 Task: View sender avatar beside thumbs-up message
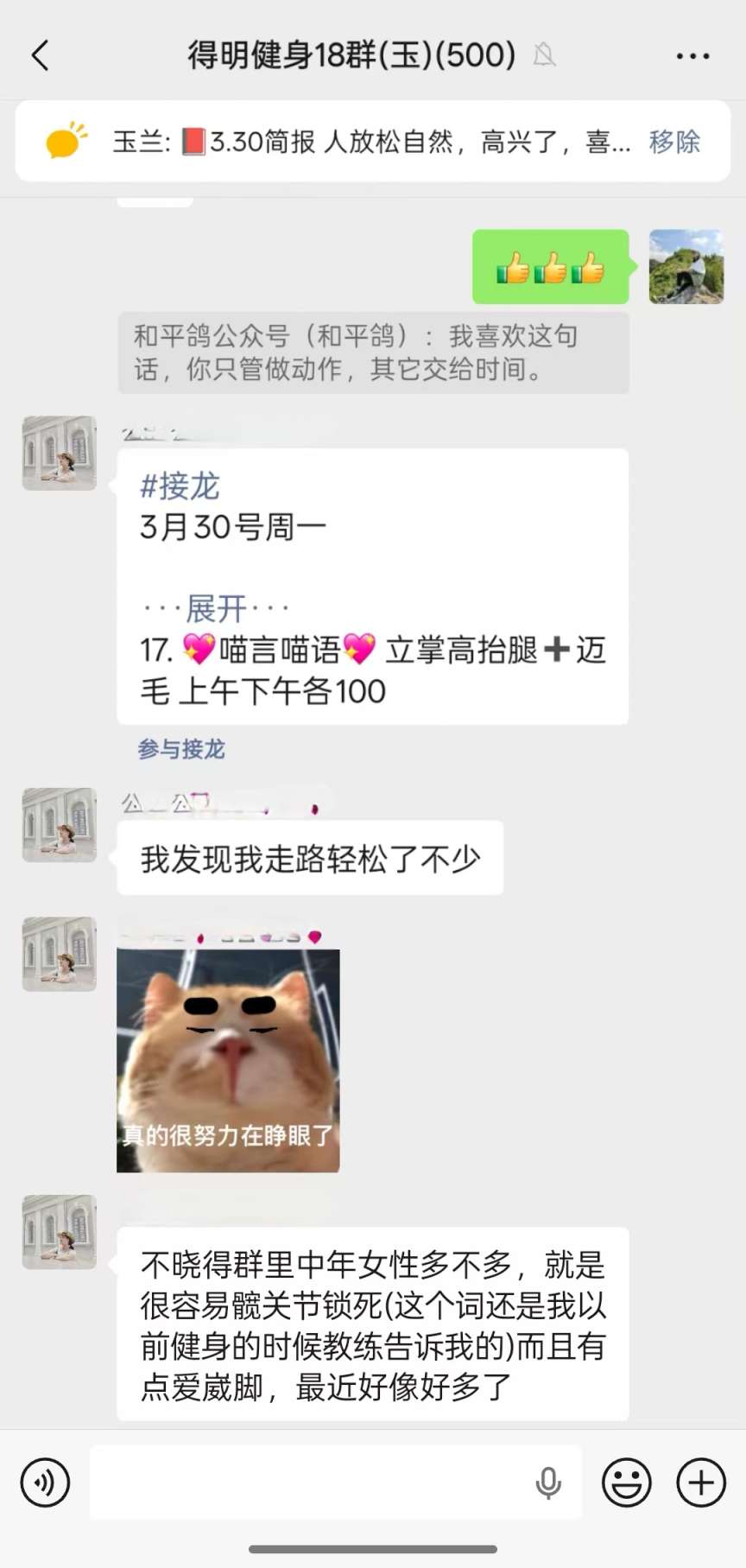(686, 266)
